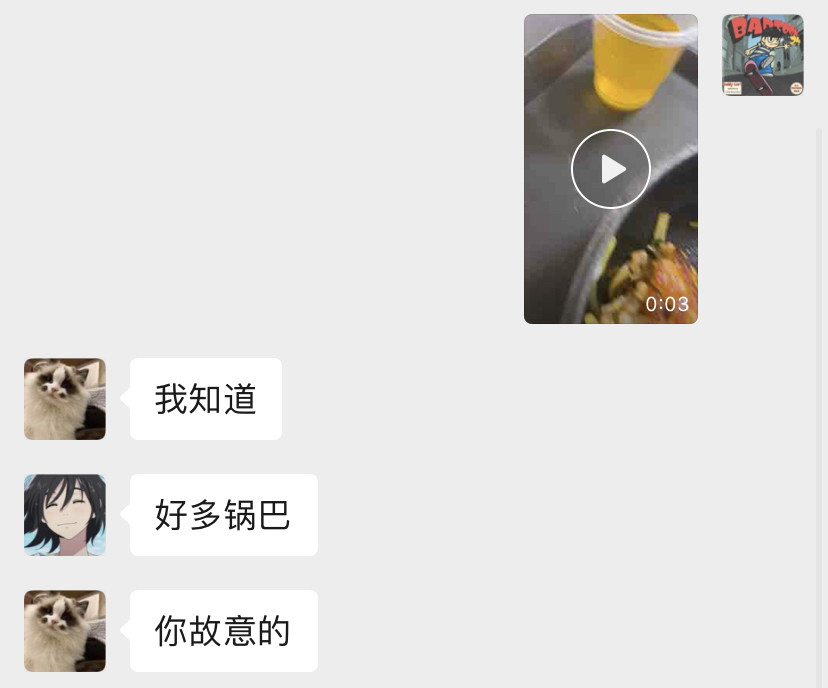This screenshot has width=828, height=688.
Task: Open the sender's cartoon skateboarder avatar
Action: (x=763, y=55)
